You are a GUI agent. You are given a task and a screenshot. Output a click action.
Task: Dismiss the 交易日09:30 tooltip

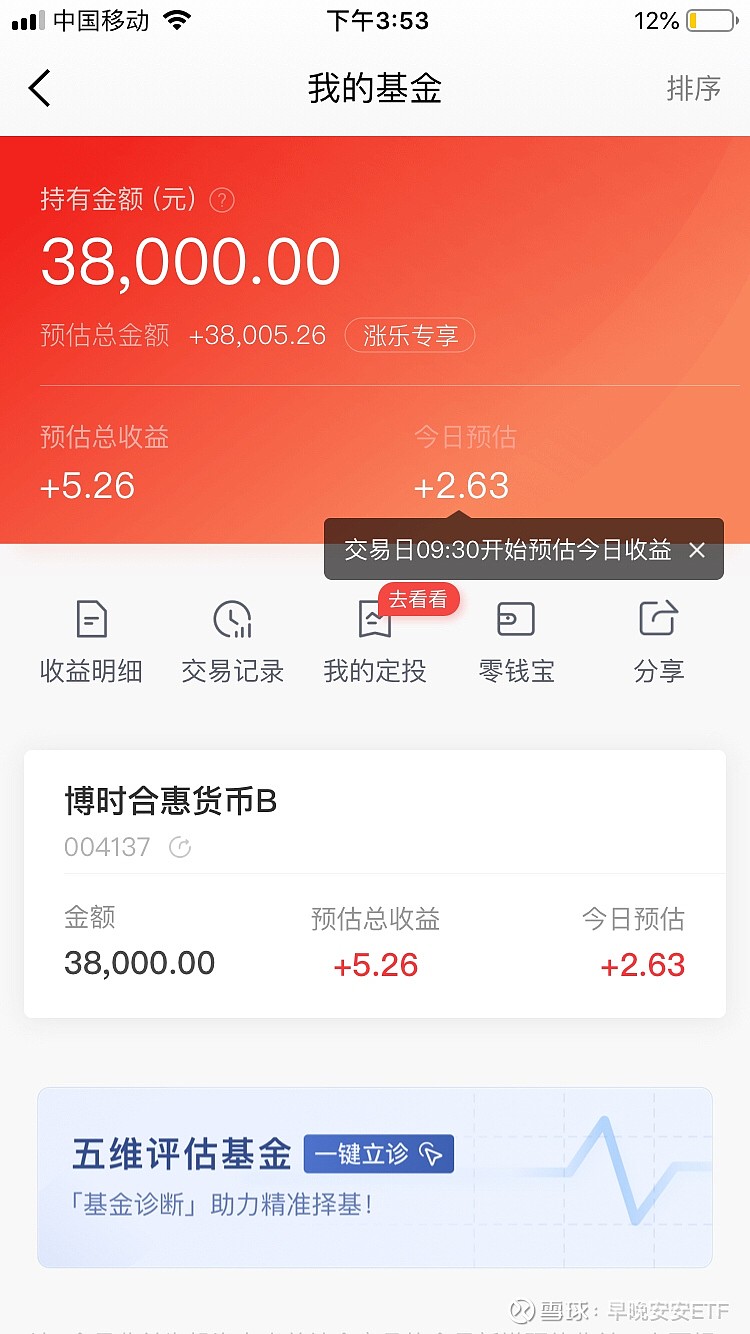(697, 550)
